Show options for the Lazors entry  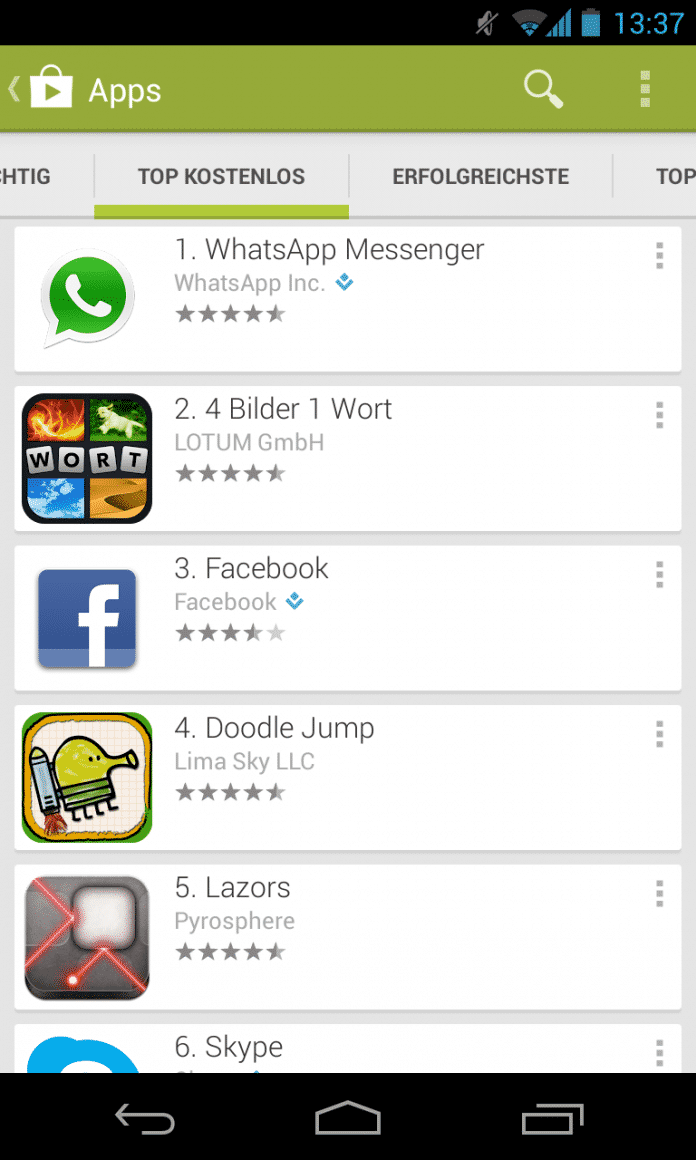point(659,893)
